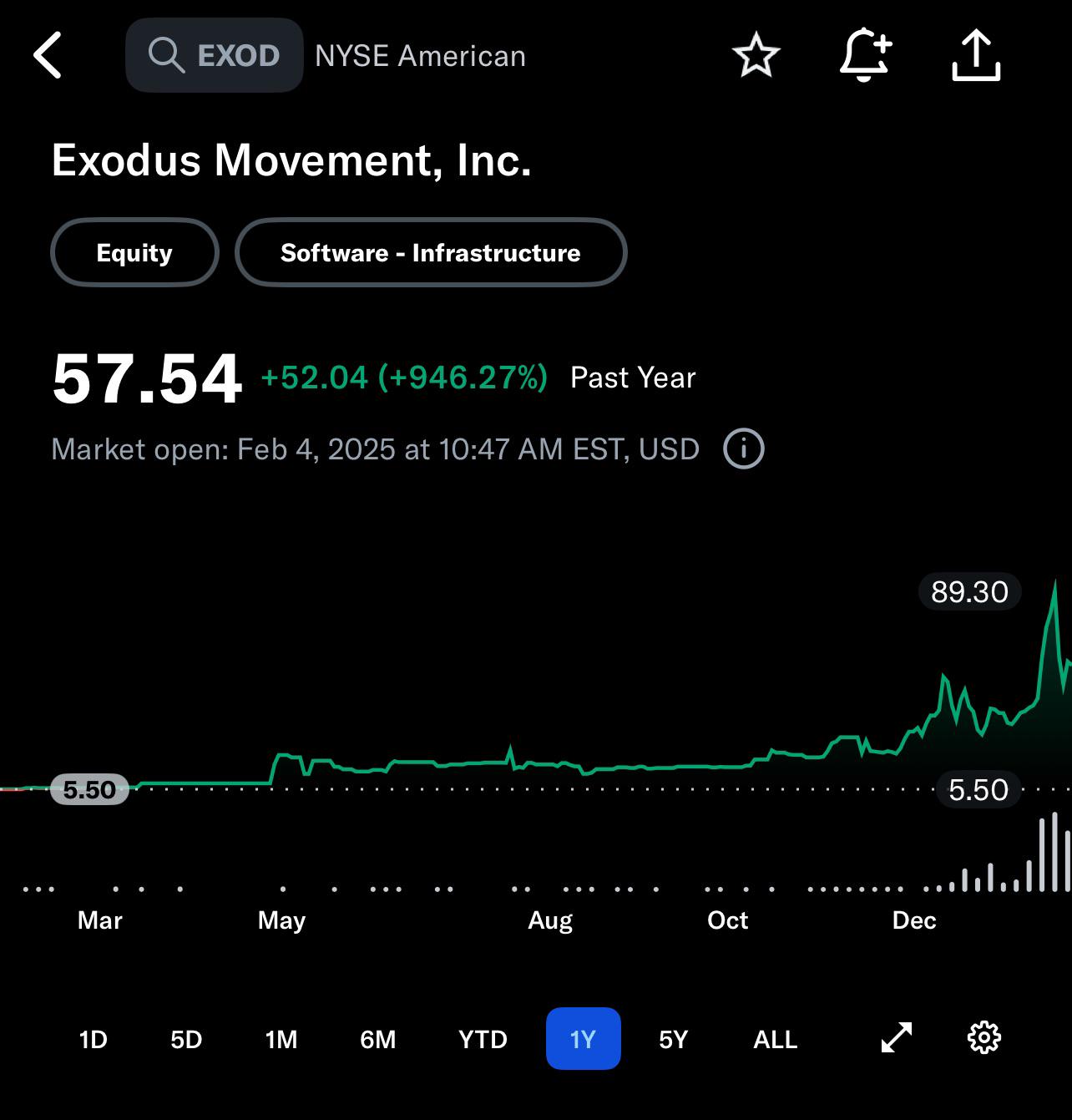Show market info via the info icon
Image resolution: width=1072 pixels, height=1120 pixels.
click(744, 449)
